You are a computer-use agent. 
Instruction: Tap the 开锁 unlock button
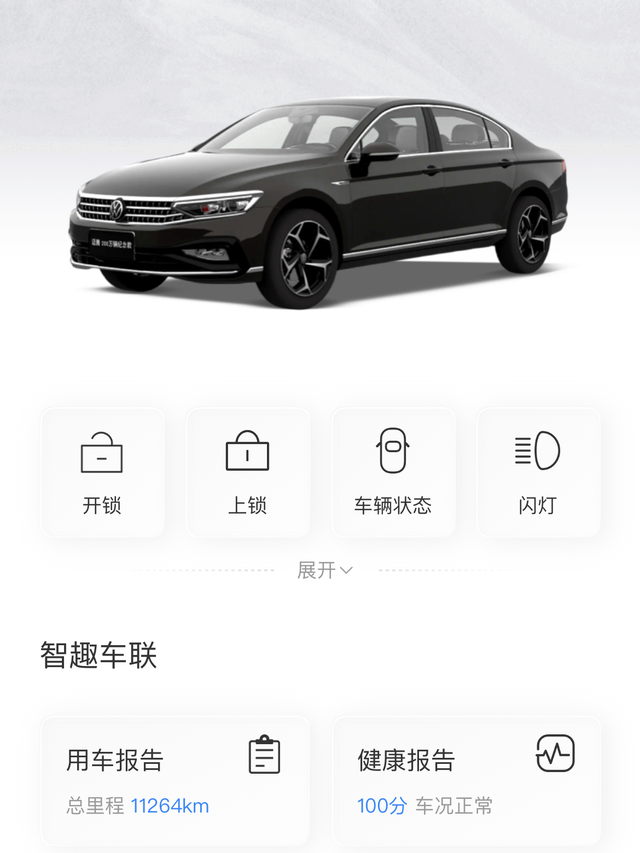[x=102, y=473]
